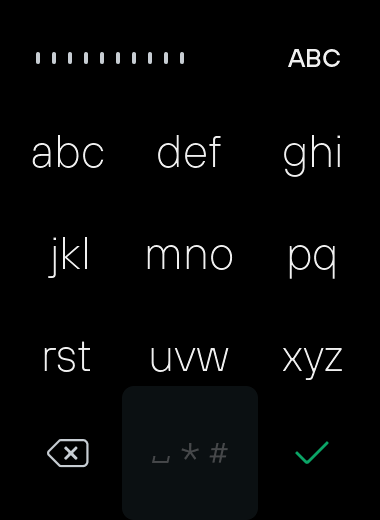This screenshot has height=520, width=380.
Task: Tap the pq key
Action: click(312, 259)
